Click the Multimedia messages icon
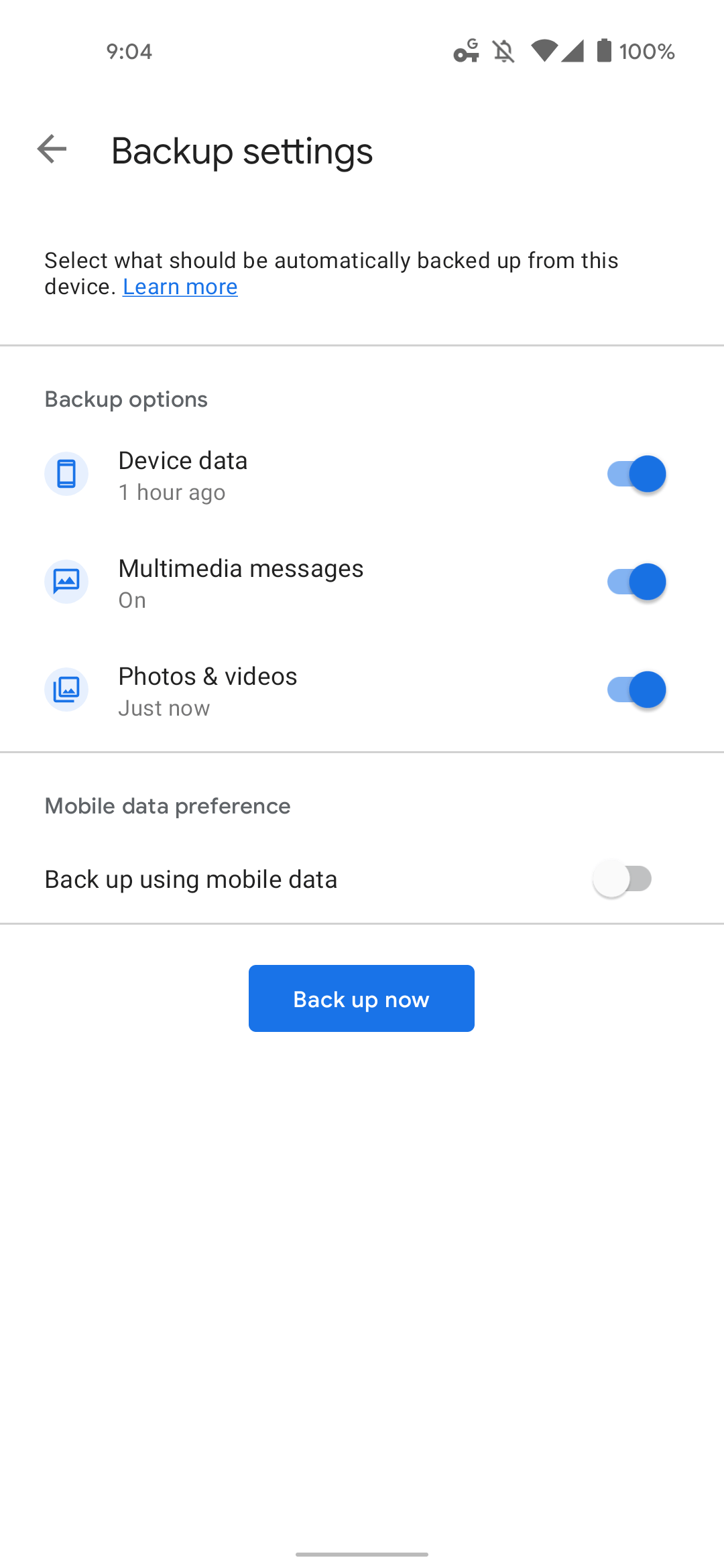This screenshot has height=1568, width=724. [x=66, y=582]
